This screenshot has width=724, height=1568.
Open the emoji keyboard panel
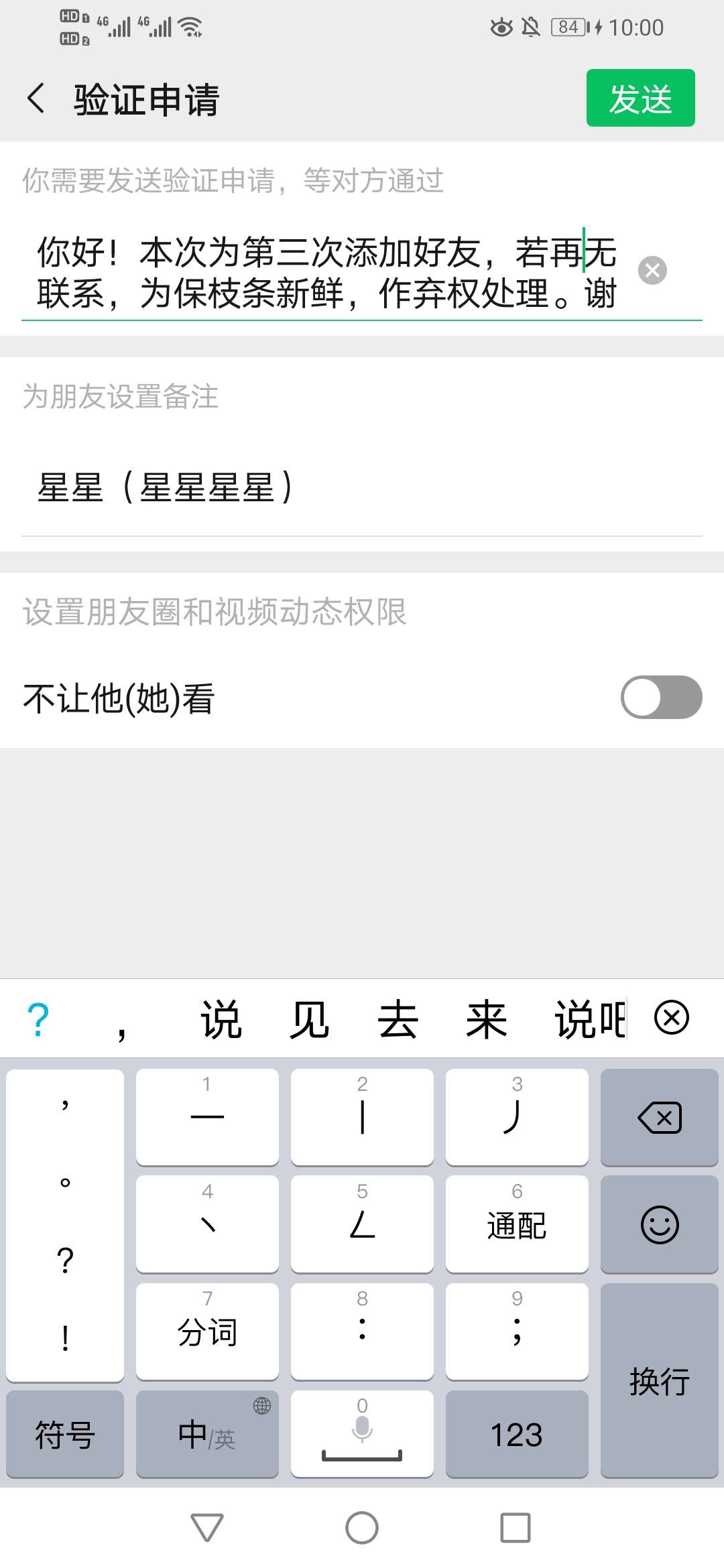tap(660, 1225)
